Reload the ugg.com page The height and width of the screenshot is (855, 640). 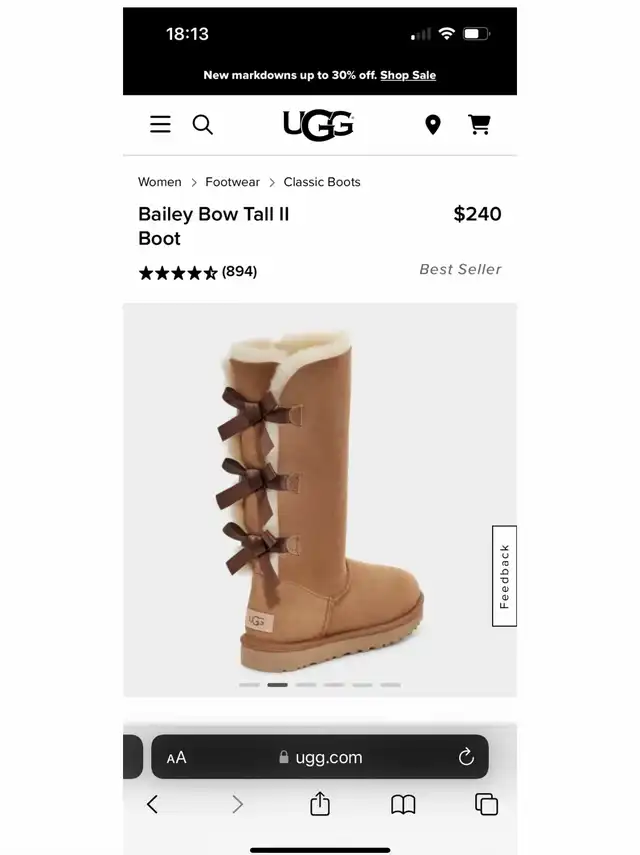coord(466,758)
